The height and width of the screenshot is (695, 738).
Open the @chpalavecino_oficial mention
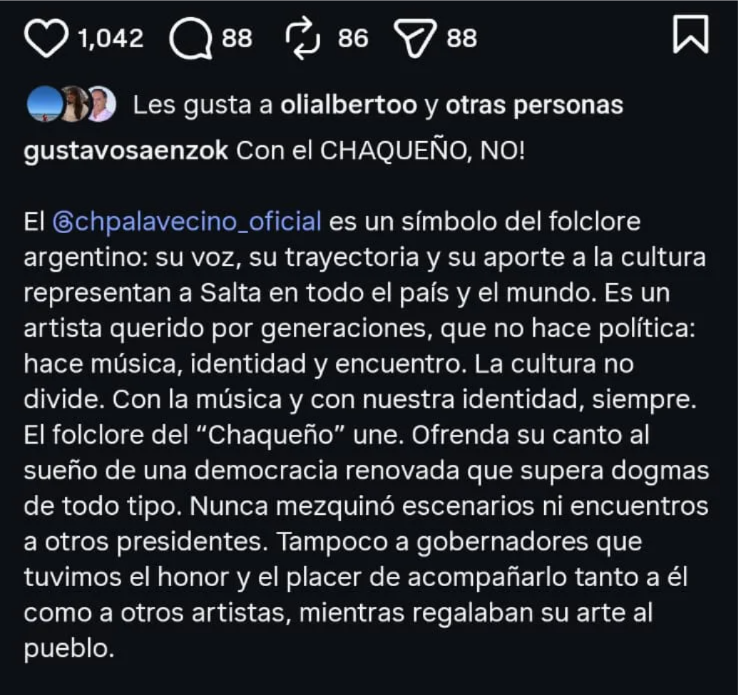[184, 222]
